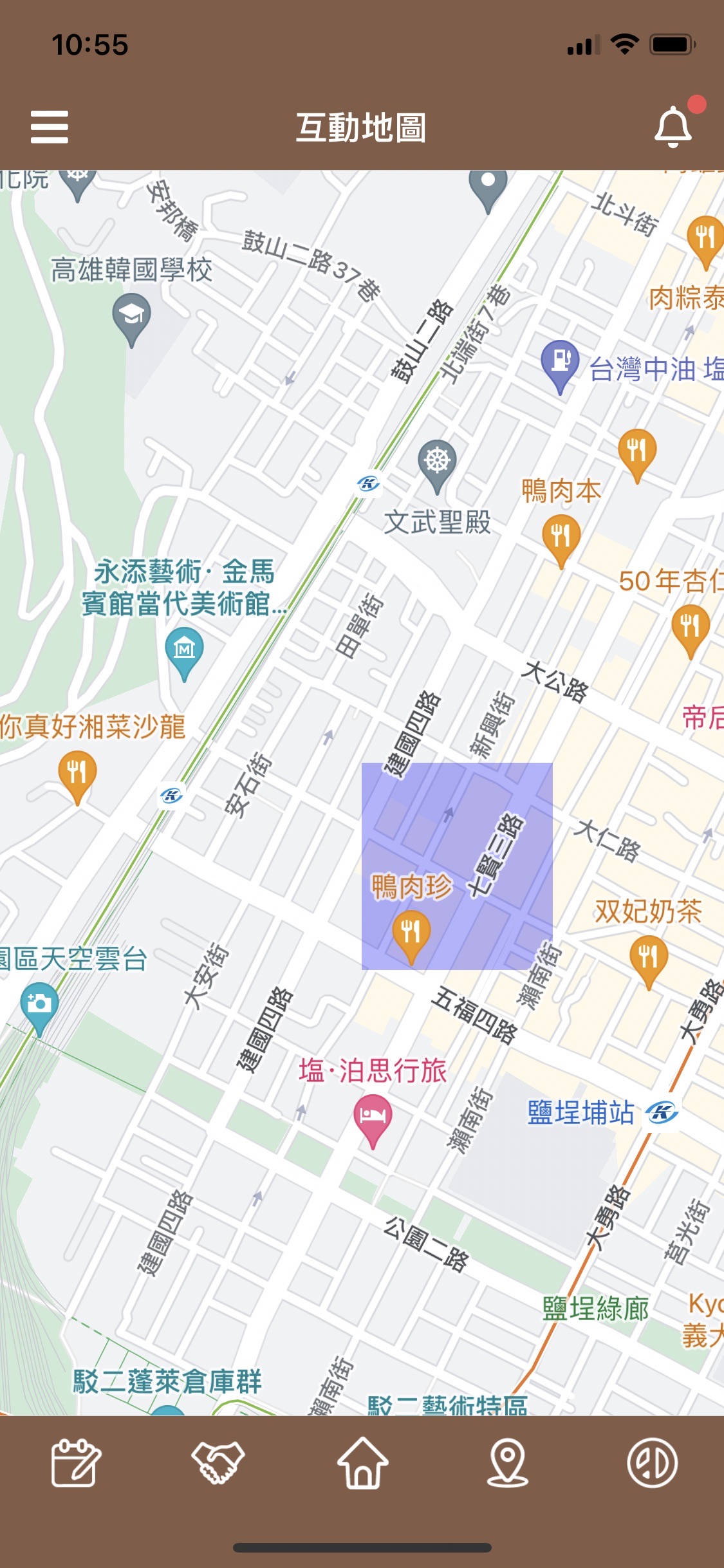Open the 鴨肉本 restaurant pin
Image resolution: width=724 pixels, height=1568 pixels.
click(561, 537)
